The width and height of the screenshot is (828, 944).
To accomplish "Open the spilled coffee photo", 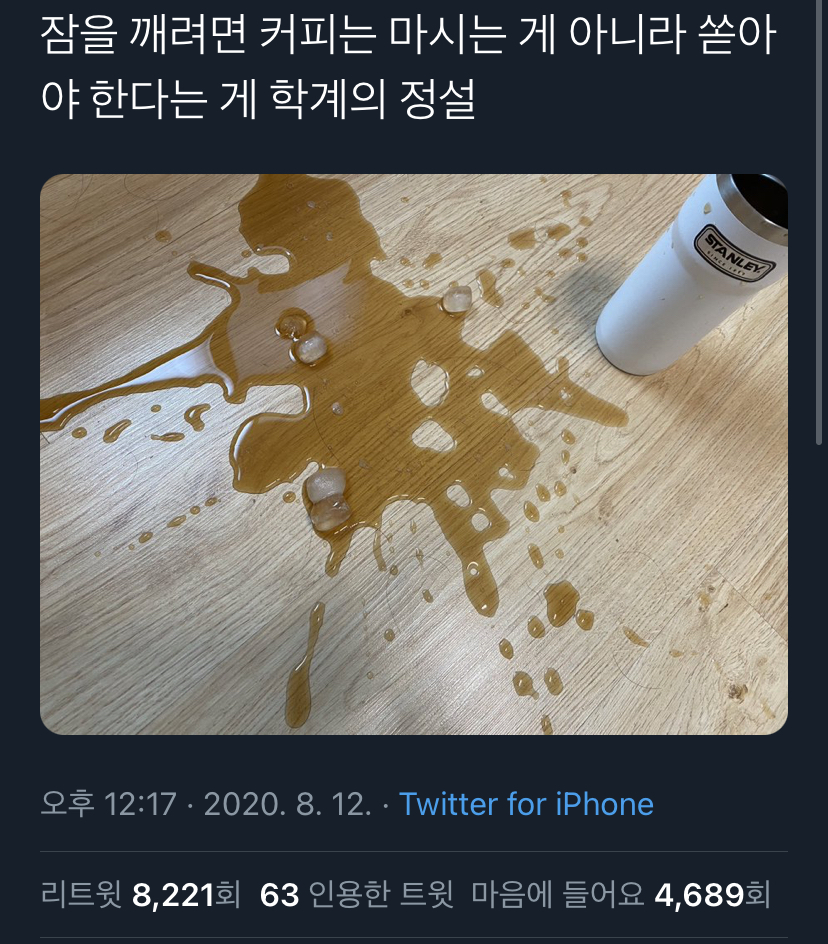I will tap(414, 455).
